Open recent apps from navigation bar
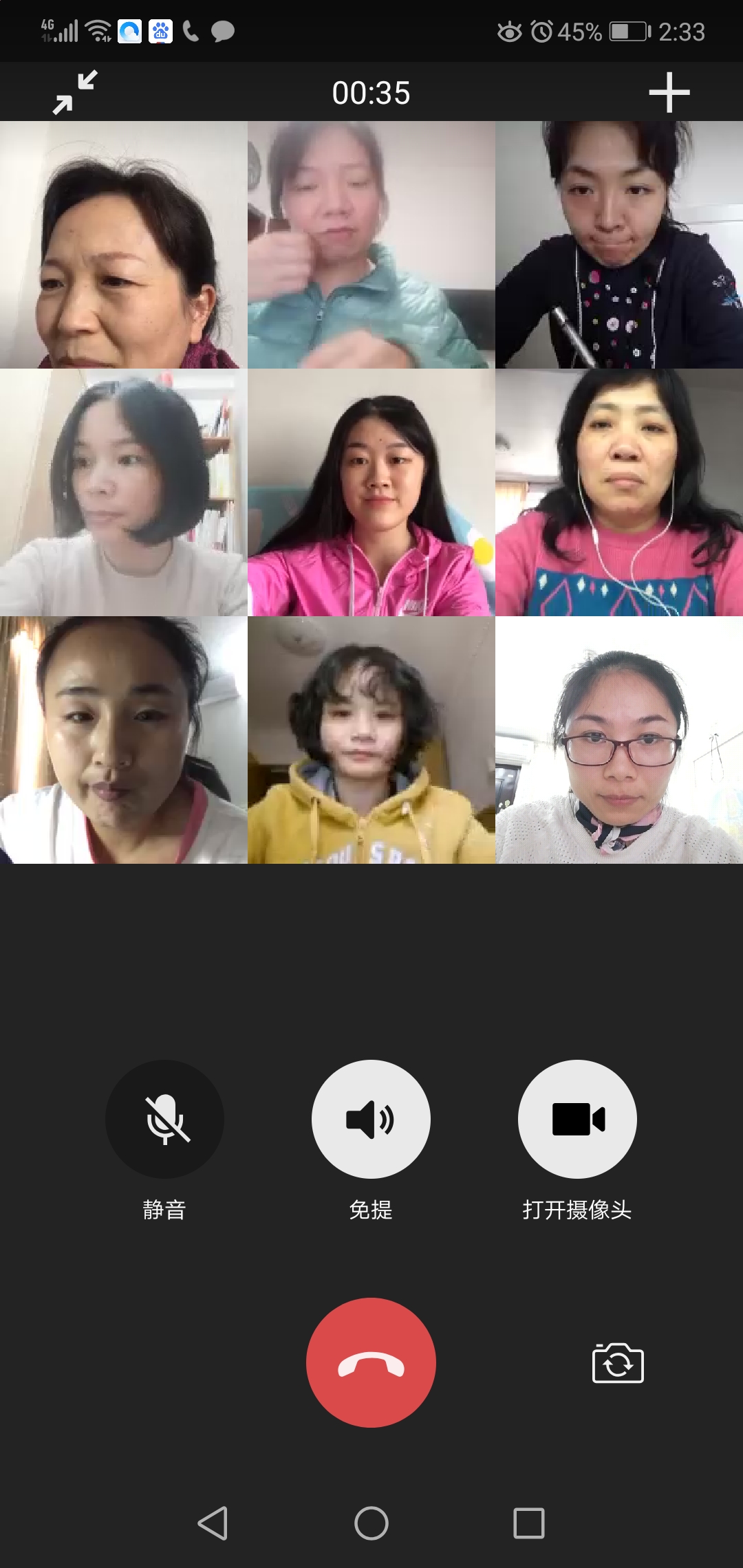This screenshot has width=743, height=1568. point(529,1523)
